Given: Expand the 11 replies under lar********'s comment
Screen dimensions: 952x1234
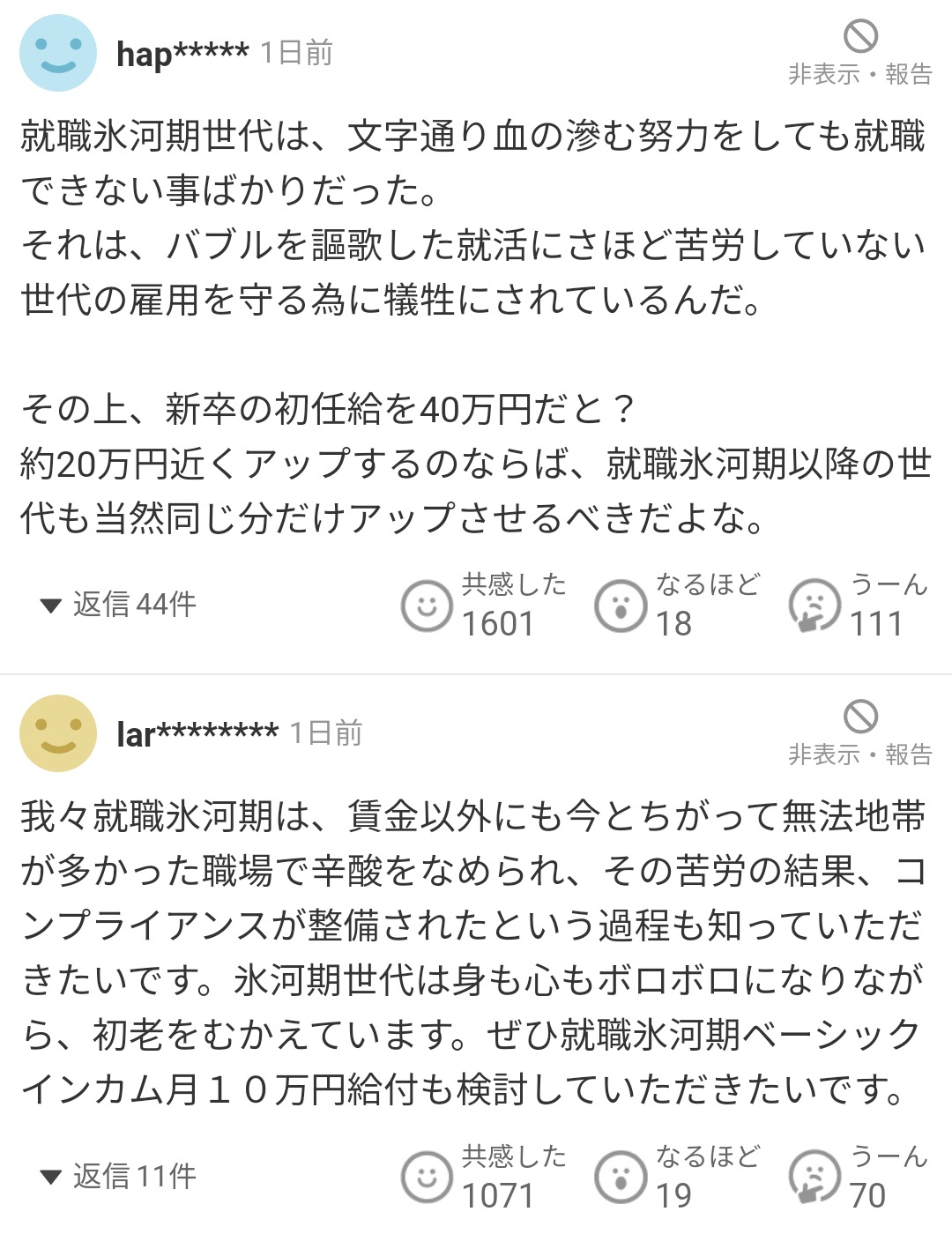Looking at the screenshot, I should [119, 1176].
